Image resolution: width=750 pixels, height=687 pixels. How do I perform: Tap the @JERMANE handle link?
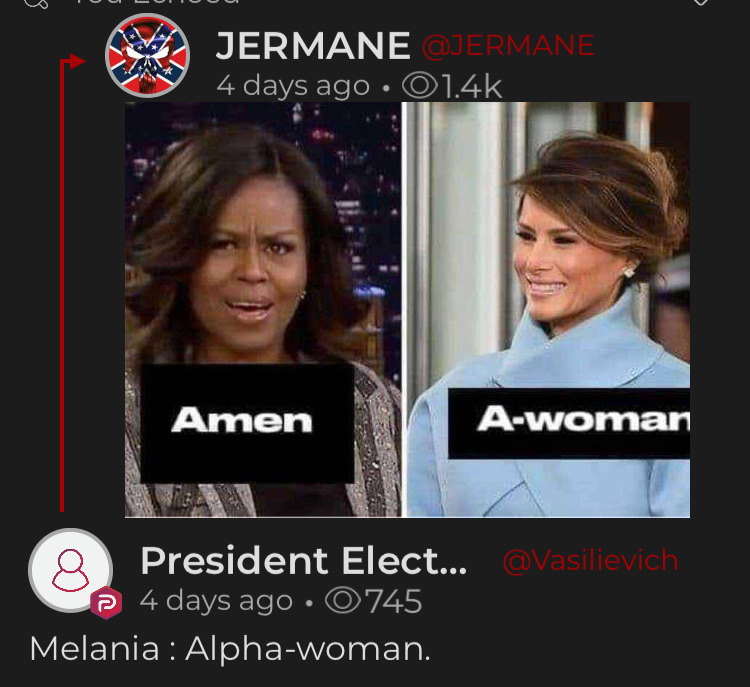point(508,45)
